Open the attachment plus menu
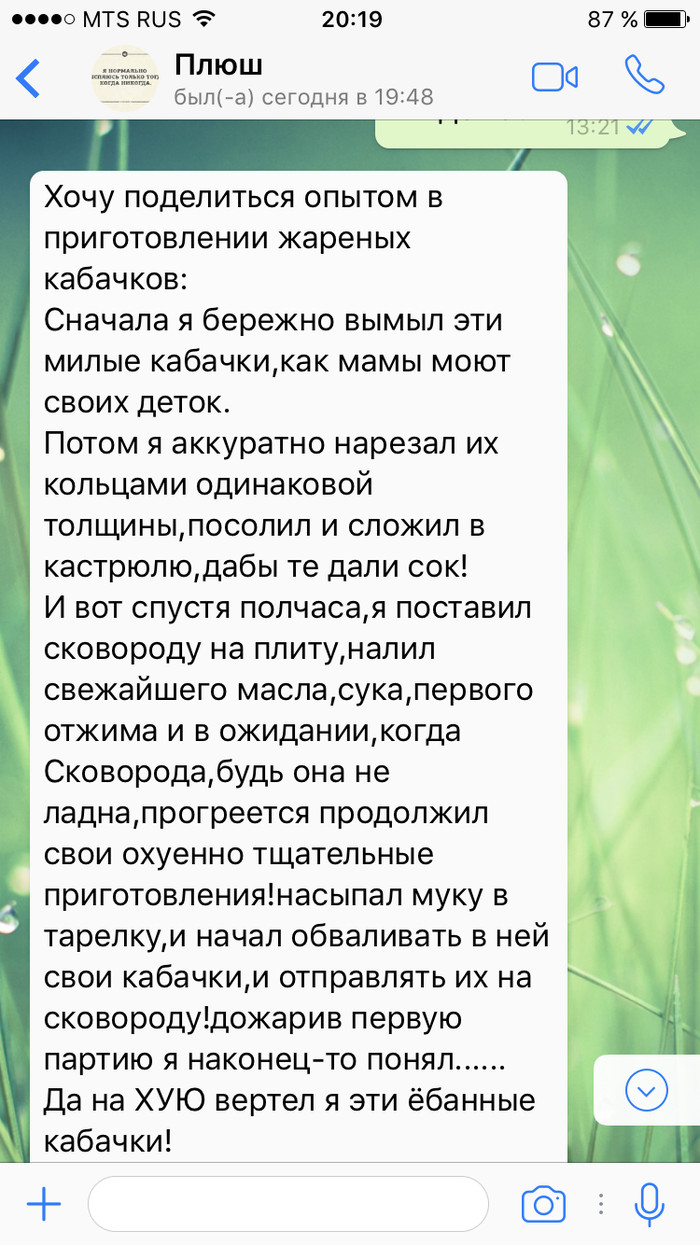This screenshot has height=1245, width=700. 44,1204
